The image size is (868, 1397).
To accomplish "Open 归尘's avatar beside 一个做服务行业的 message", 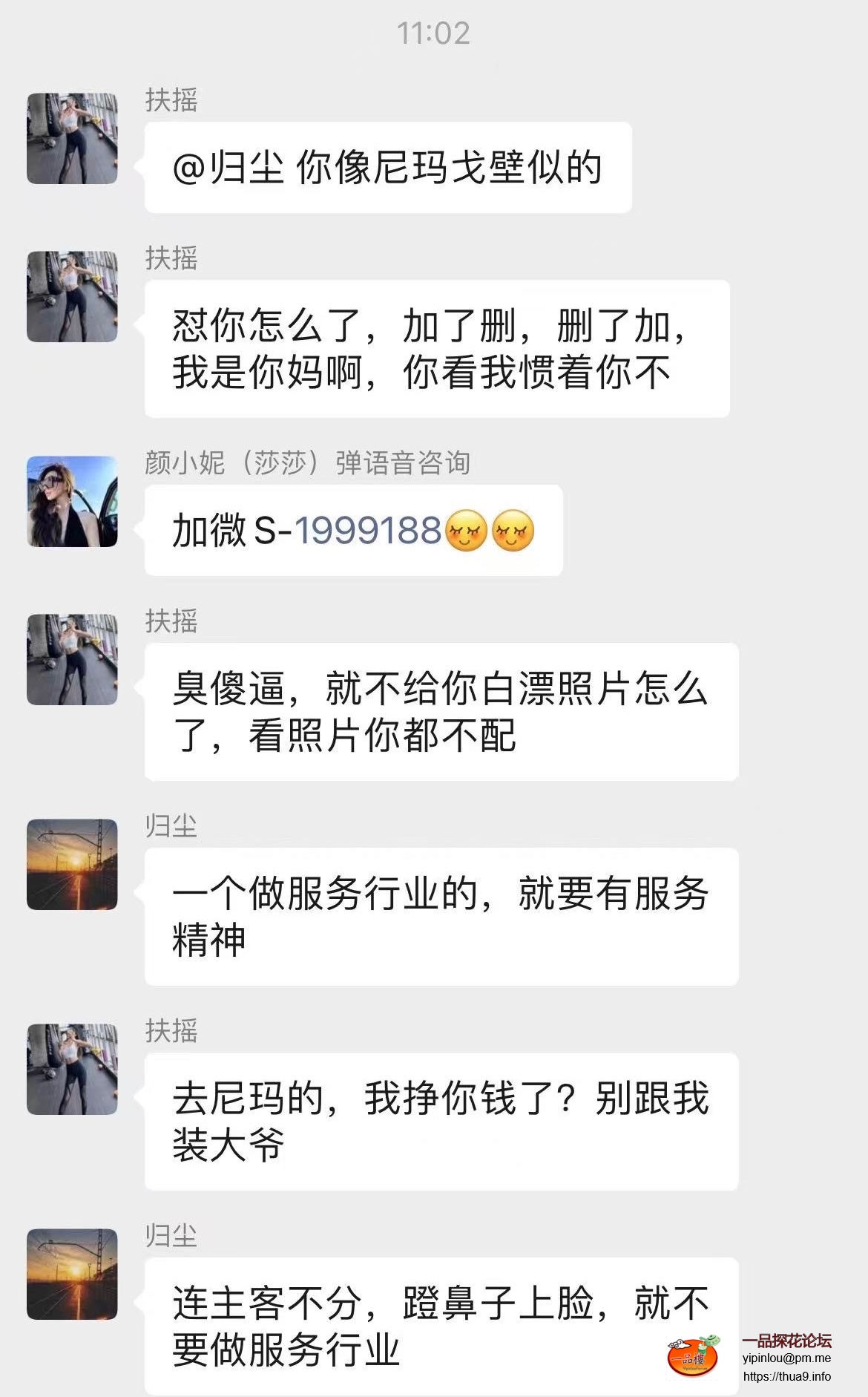I will [72, 865].
